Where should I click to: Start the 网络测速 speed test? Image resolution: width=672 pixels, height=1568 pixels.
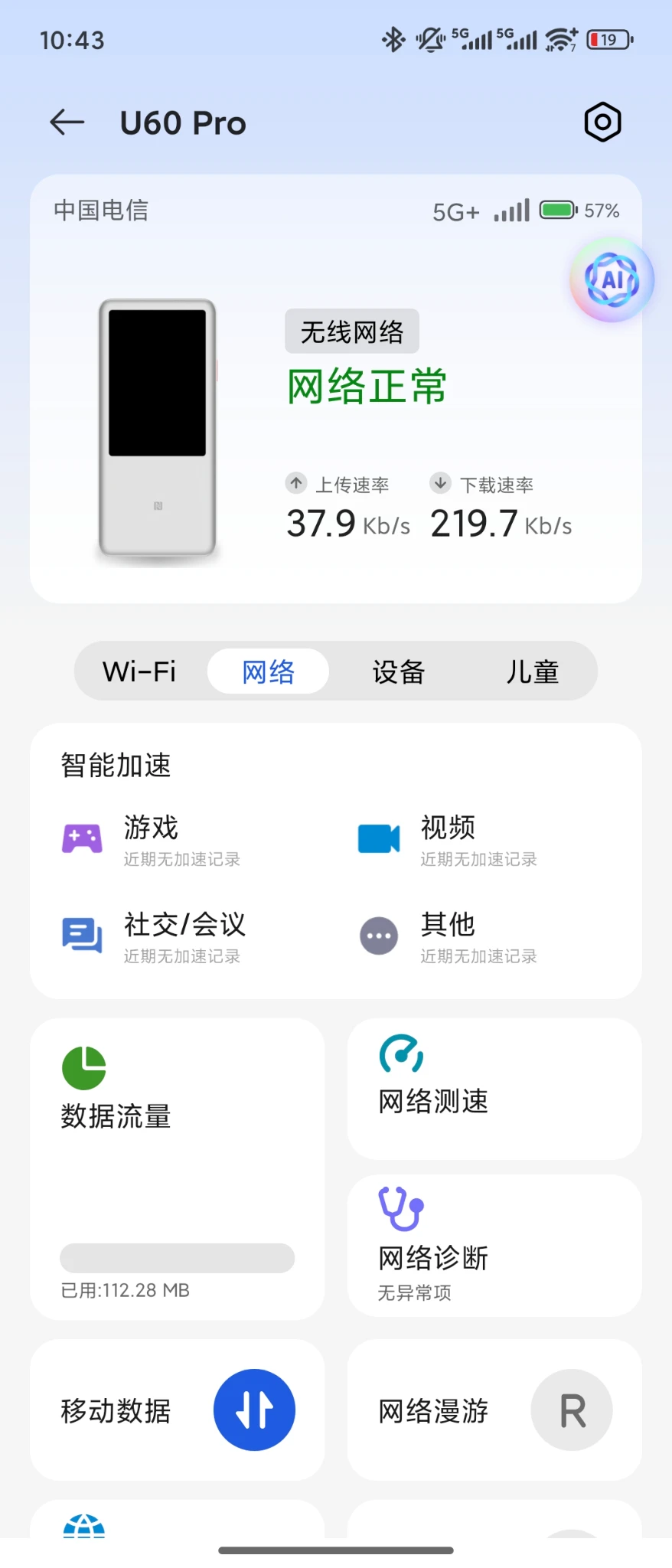494,1088
